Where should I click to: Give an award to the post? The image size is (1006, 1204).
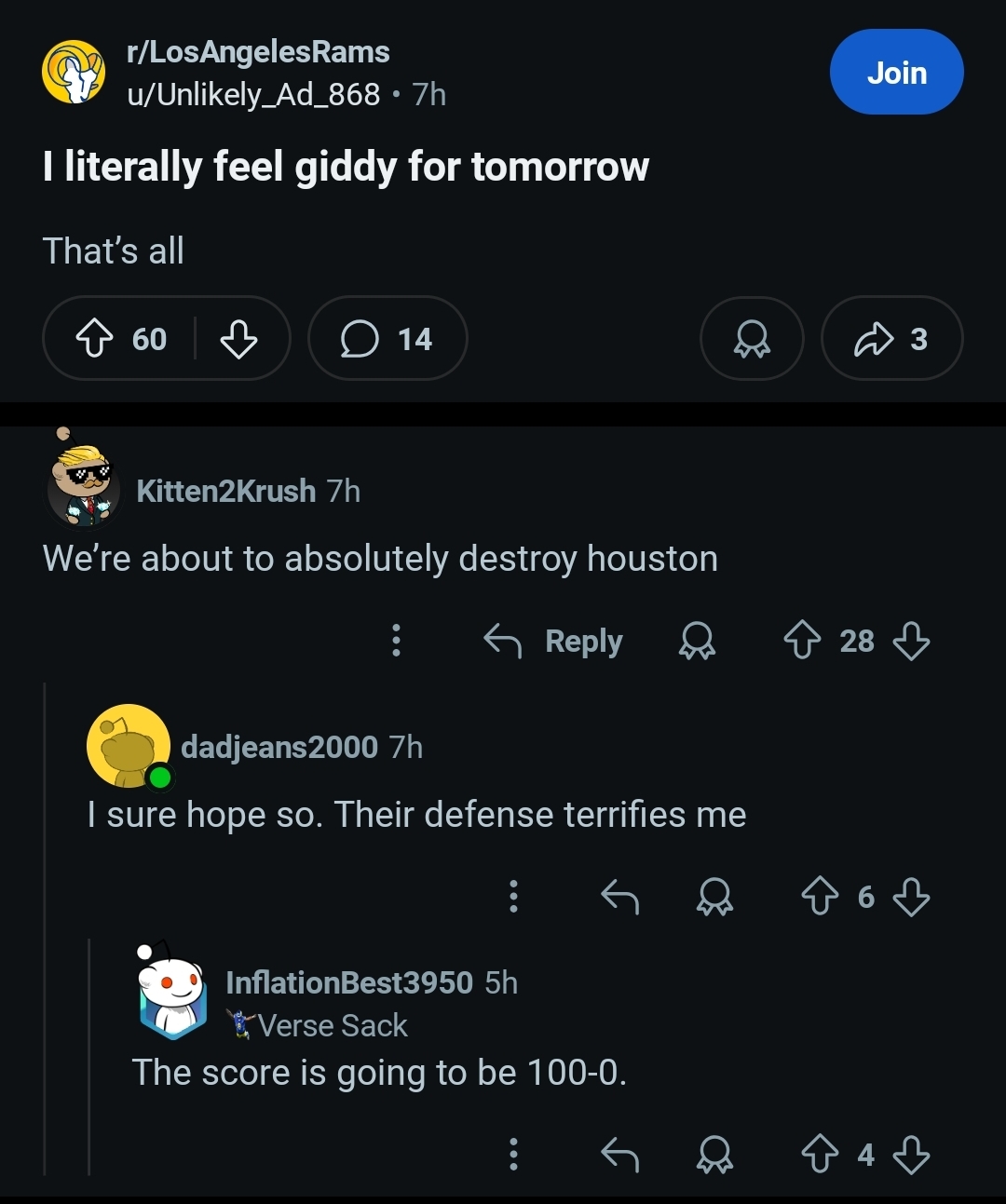point(751,339)
